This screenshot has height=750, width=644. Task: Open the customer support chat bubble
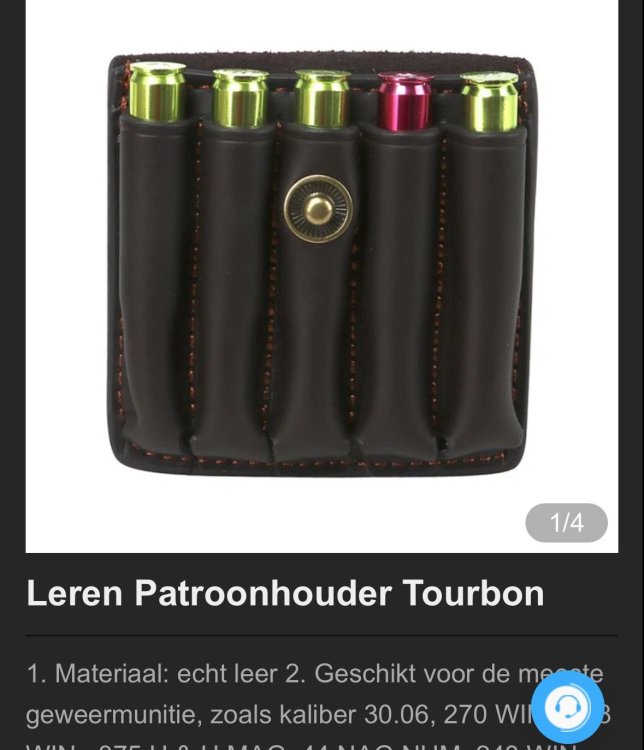coord(567,708)
